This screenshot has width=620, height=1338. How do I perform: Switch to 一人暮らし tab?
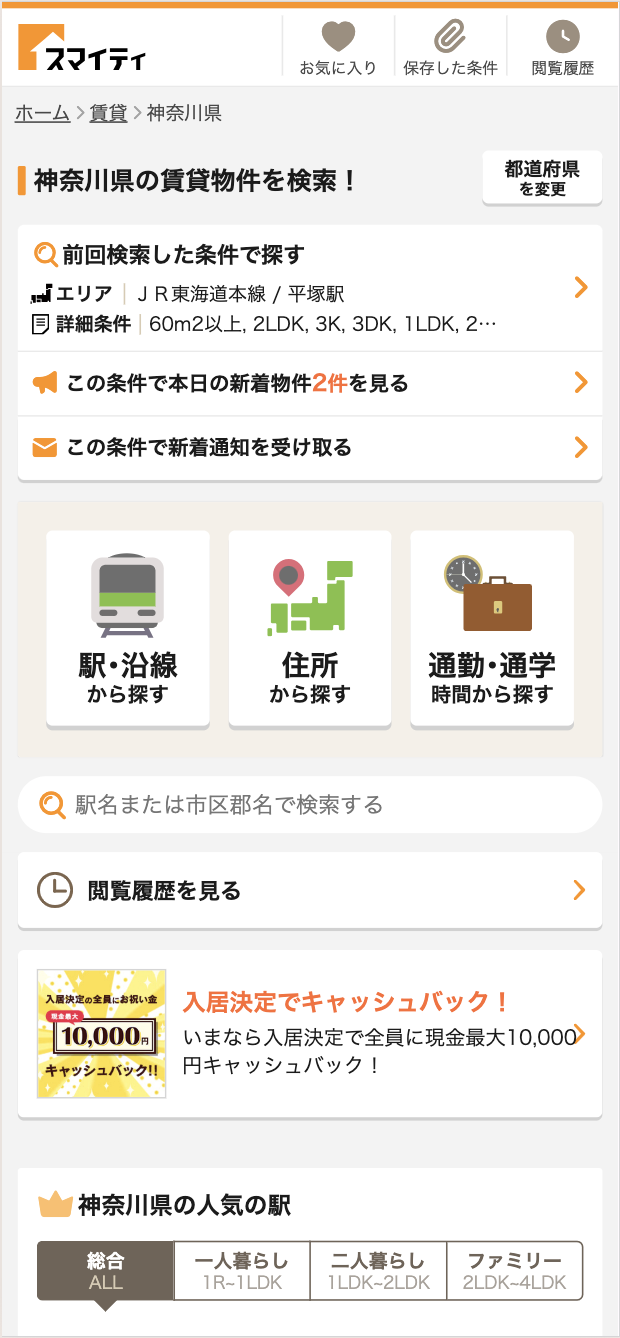pos(241,1271)
